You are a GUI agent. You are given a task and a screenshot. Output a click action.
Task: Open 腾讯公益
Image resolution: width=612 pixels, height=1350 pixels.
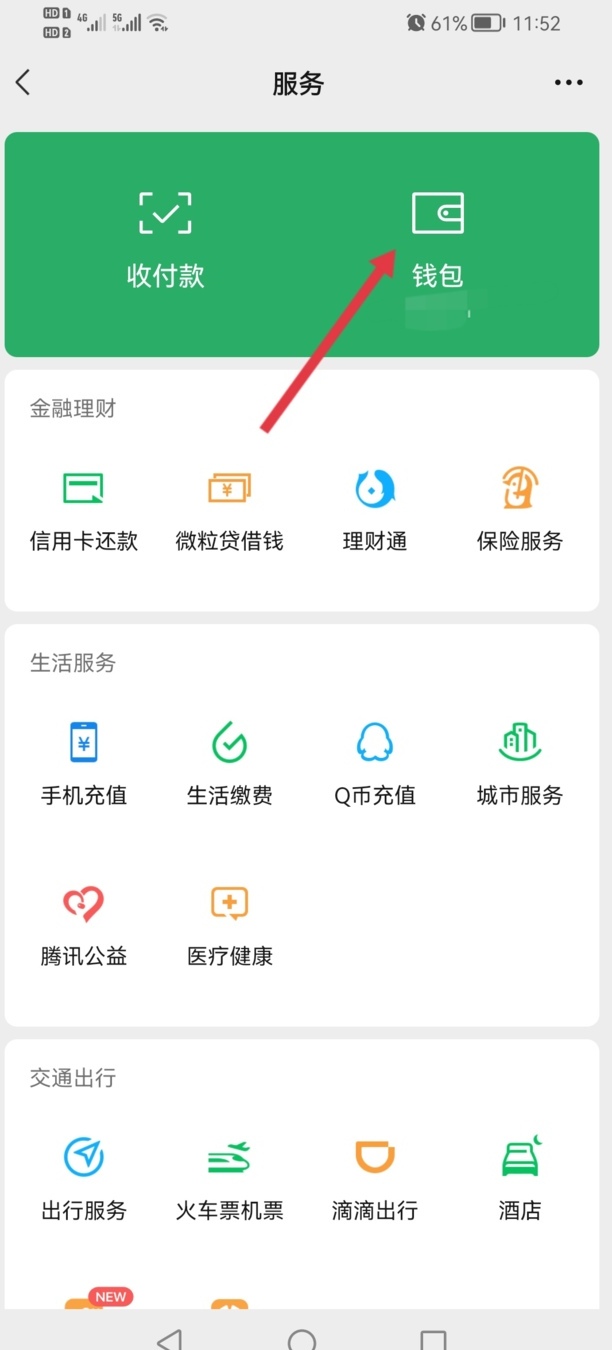[84, 926]
